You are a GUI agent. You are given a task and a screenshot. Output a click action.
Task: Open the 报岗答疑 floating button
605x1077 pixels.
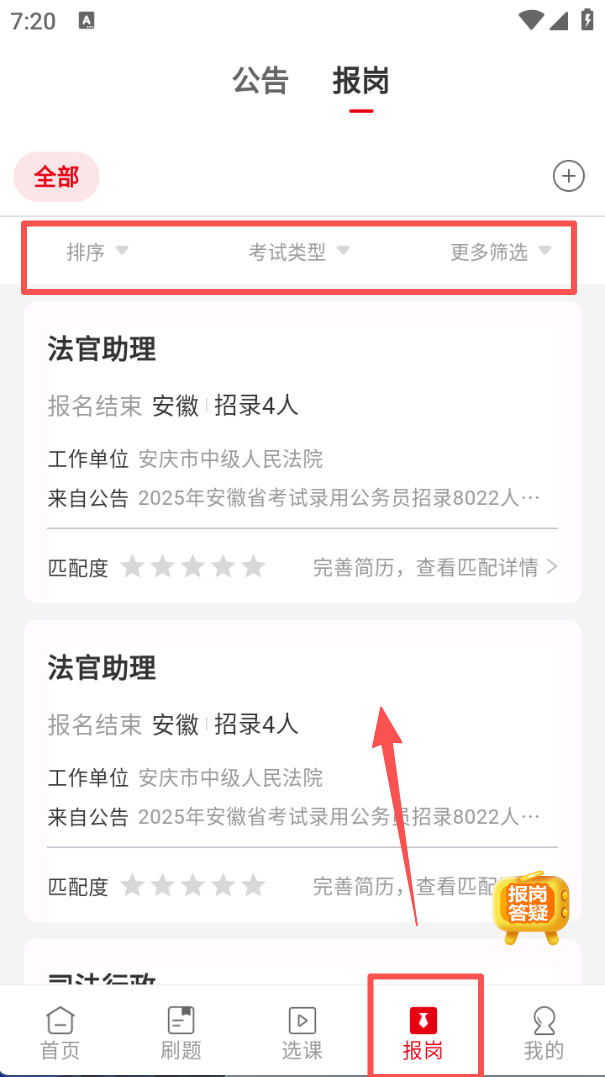point(531,907)
